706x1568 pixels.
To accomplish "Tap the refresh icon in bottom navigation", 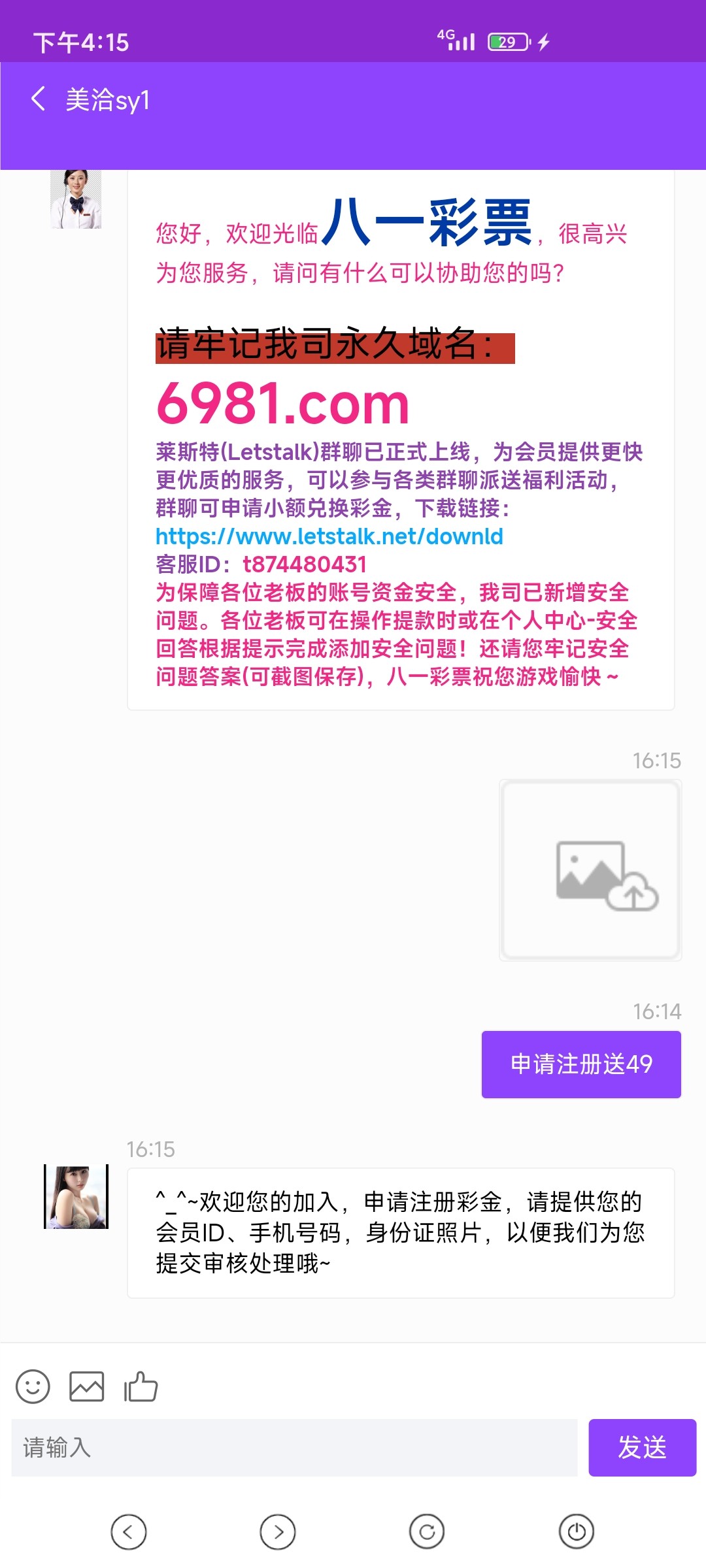I will pyautogui.click(x=428, y=1531).
